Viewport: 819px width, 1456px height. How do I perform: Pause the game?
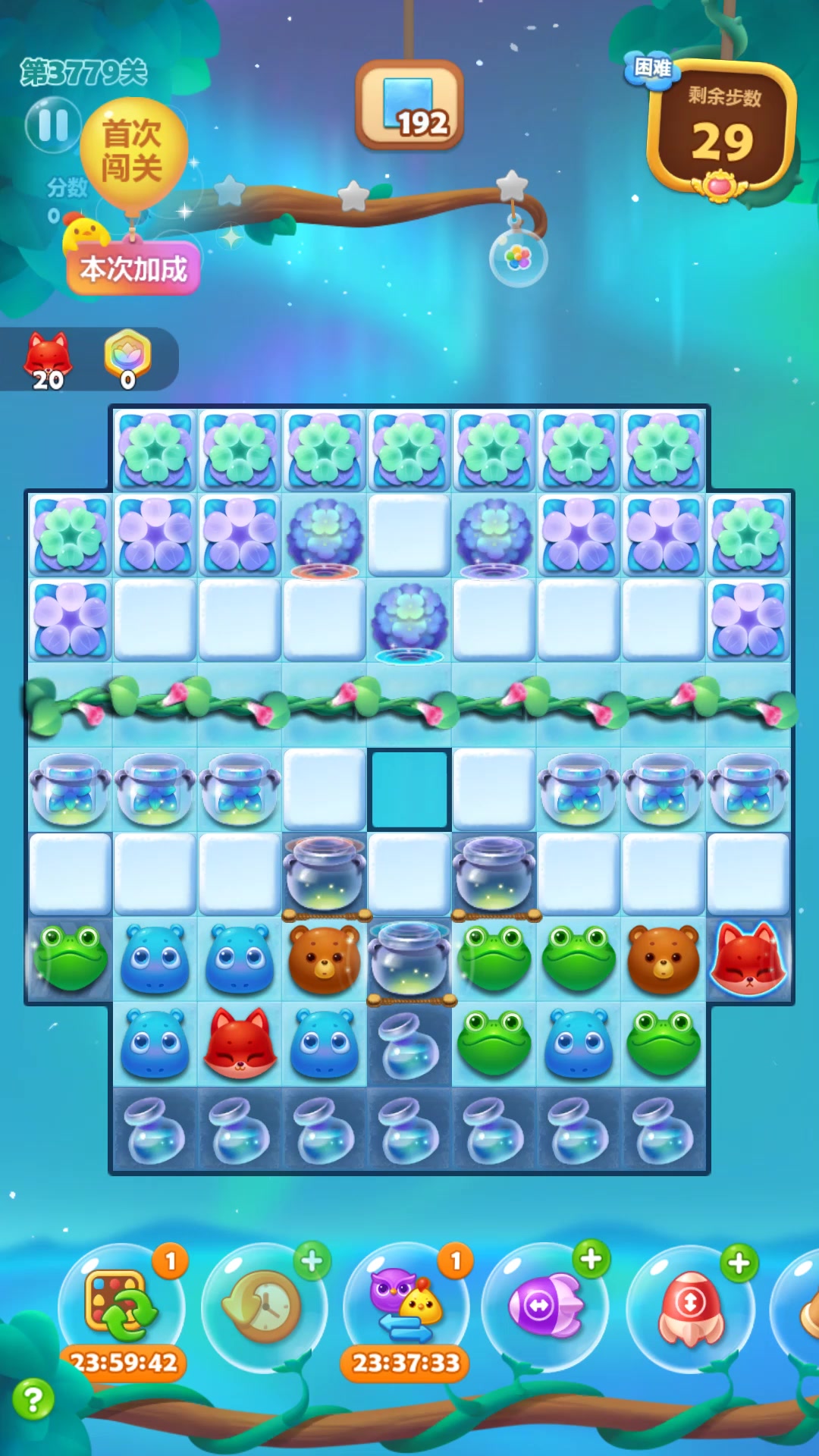tap(52, 124)
